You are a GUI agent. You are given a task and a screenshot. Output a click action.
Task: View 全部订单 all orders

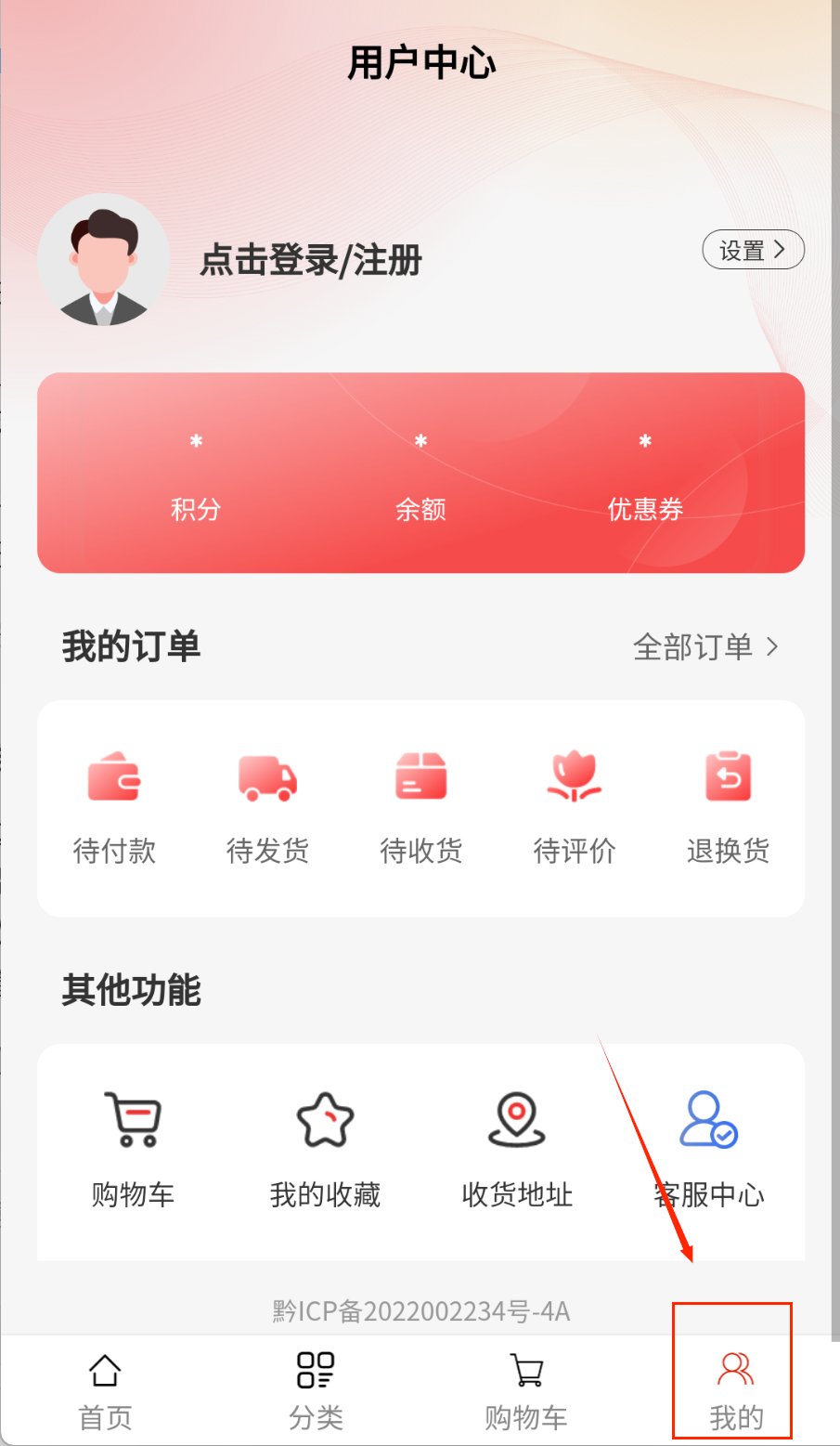click(x=705, y=647)
